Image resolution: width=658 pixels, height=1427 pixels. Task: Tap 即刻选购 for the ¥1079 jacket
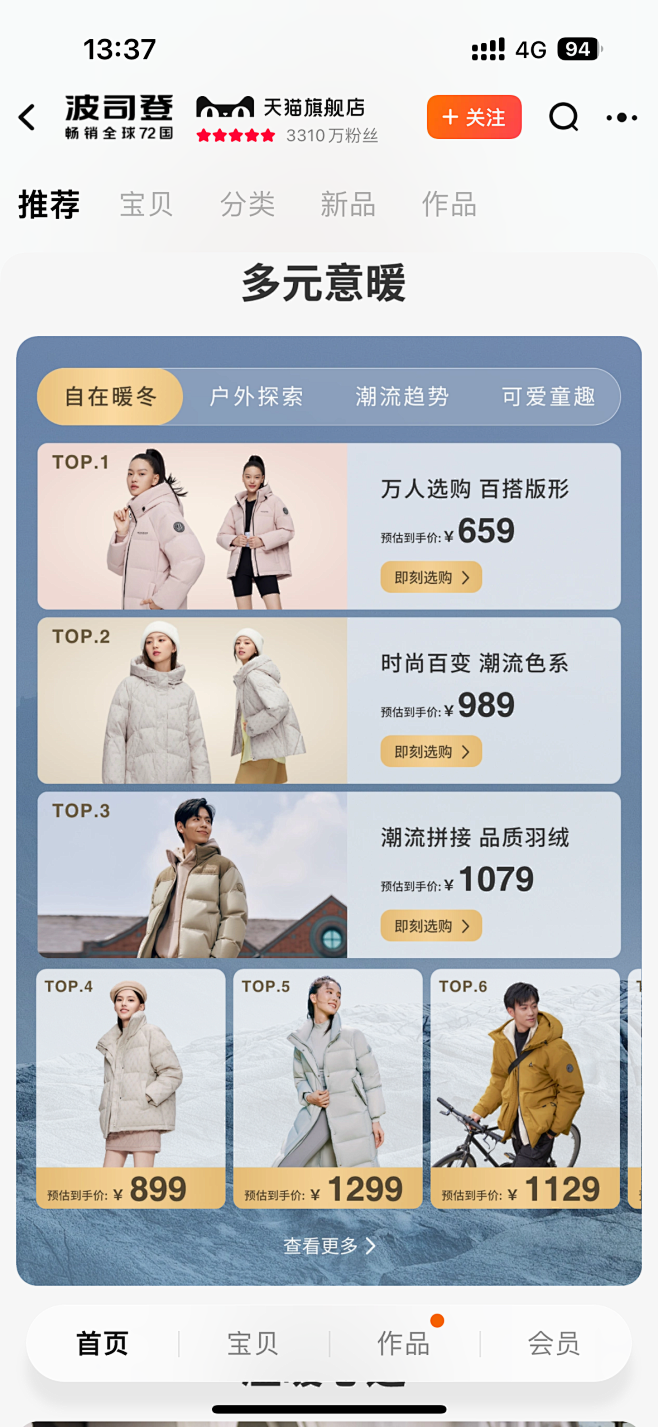[431, 926]
